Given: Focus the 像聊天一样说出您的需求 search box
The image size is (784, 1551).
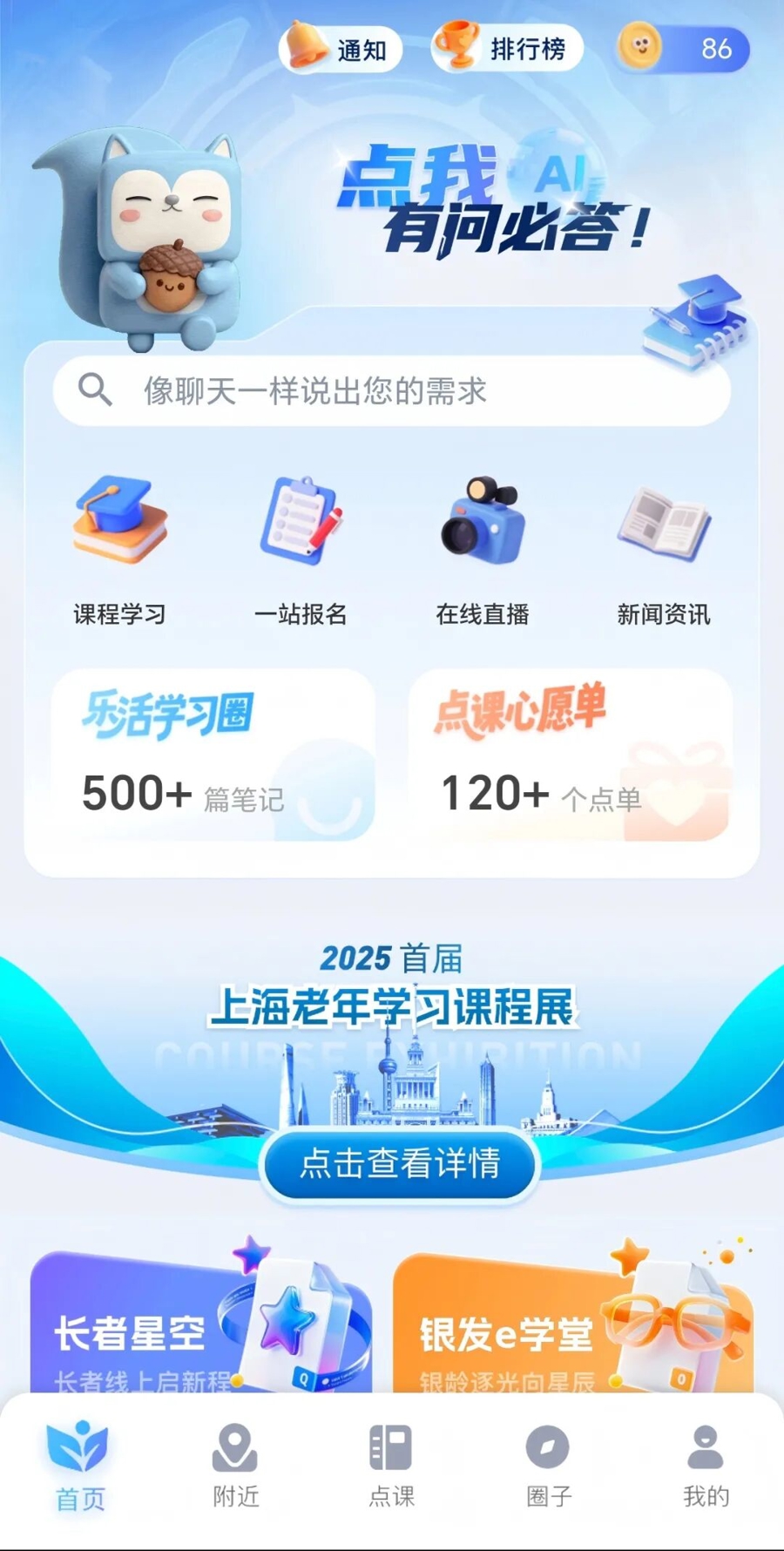Looking at the screenshot, I should click(392, 390).
